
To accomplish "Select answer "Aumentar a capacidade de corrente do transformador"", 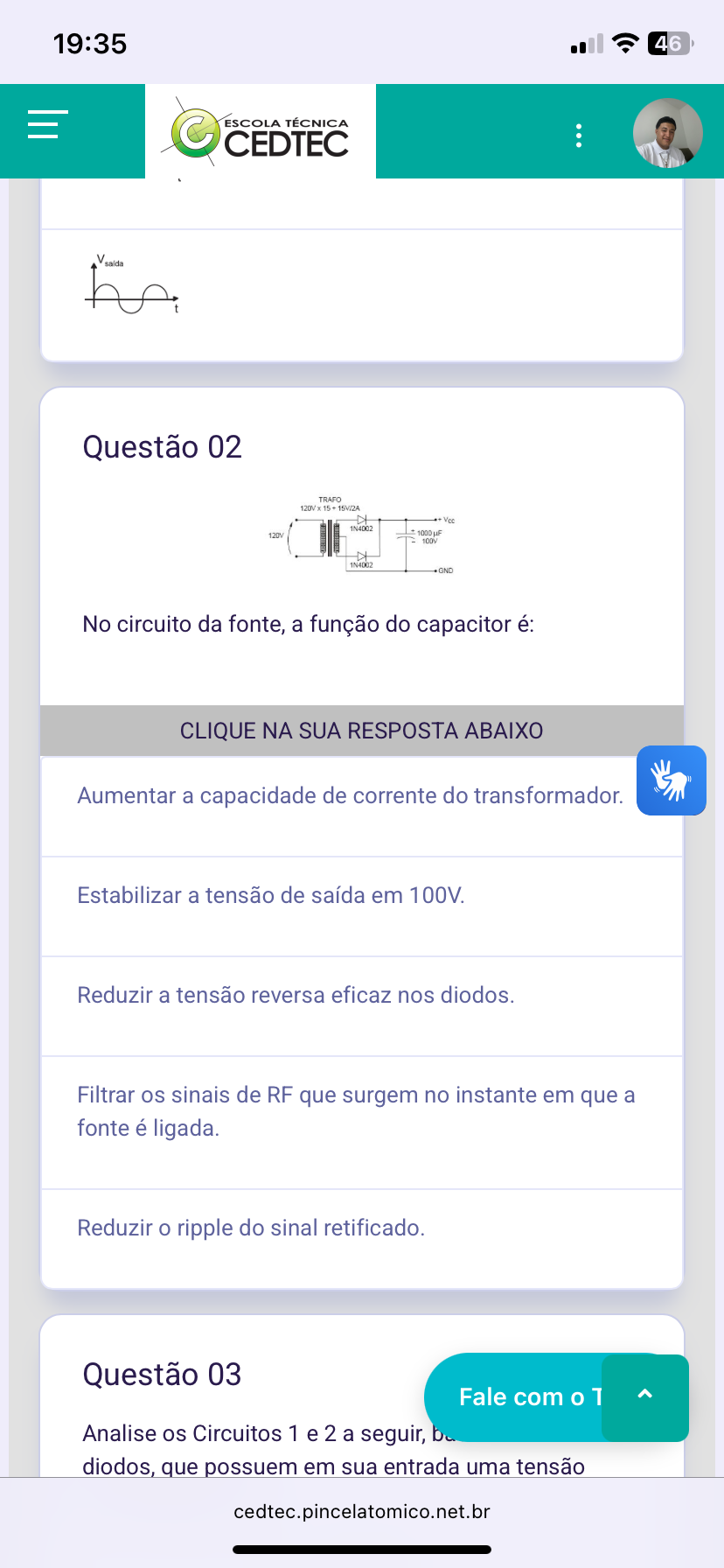I will click(x=362, y=807).
